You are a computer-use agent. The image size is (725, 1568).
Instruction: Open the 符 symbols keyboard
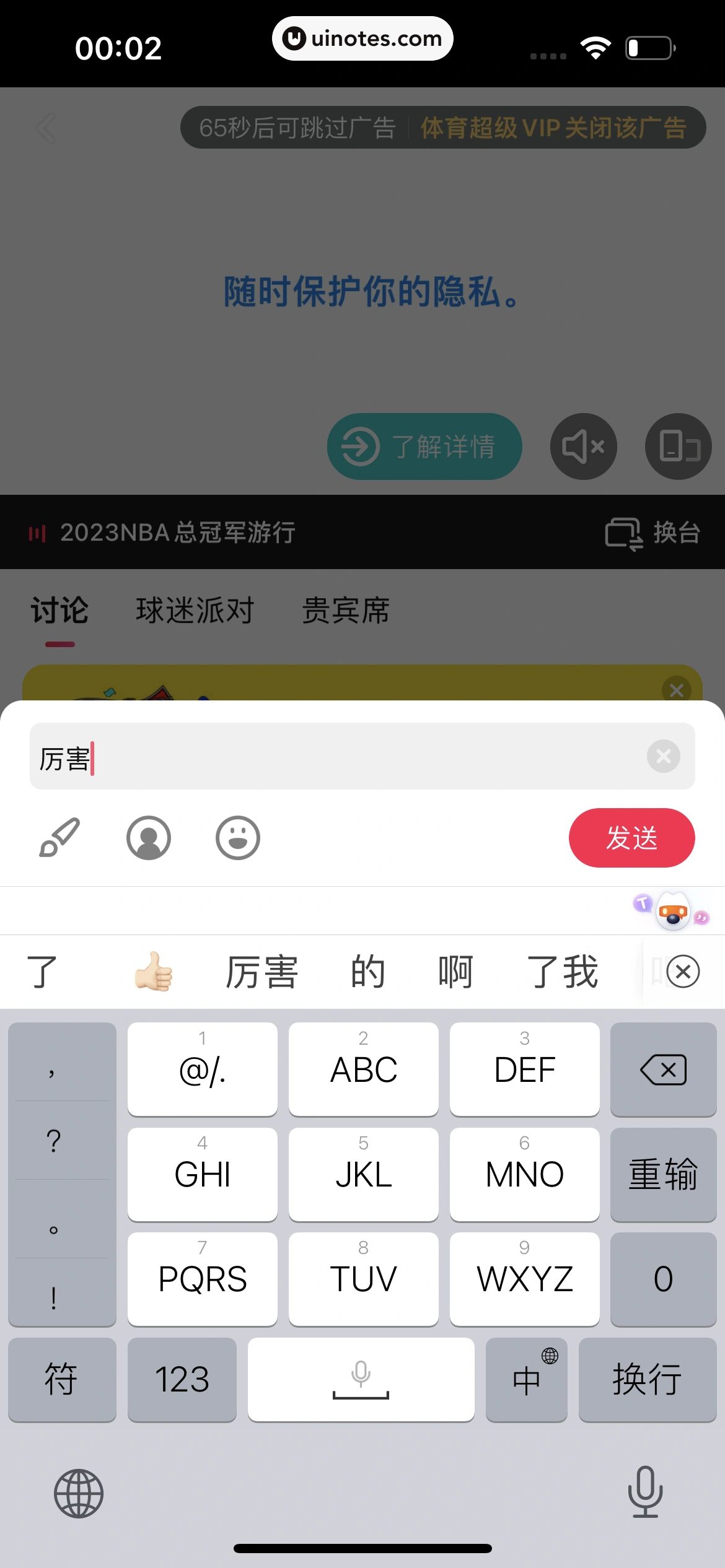click(61, 1380)
